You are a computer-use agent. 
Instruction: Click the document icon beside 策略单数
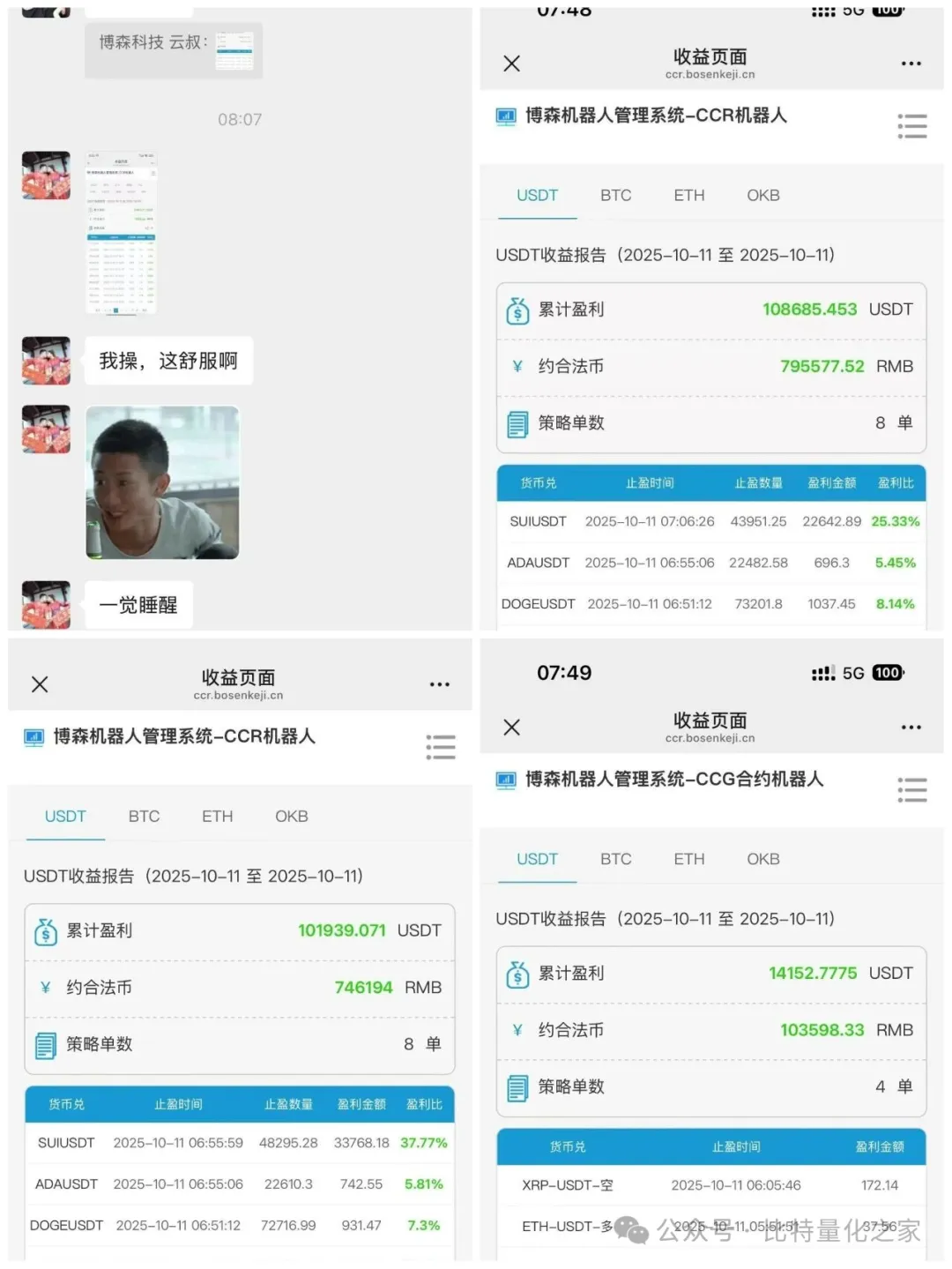point(518,424)
